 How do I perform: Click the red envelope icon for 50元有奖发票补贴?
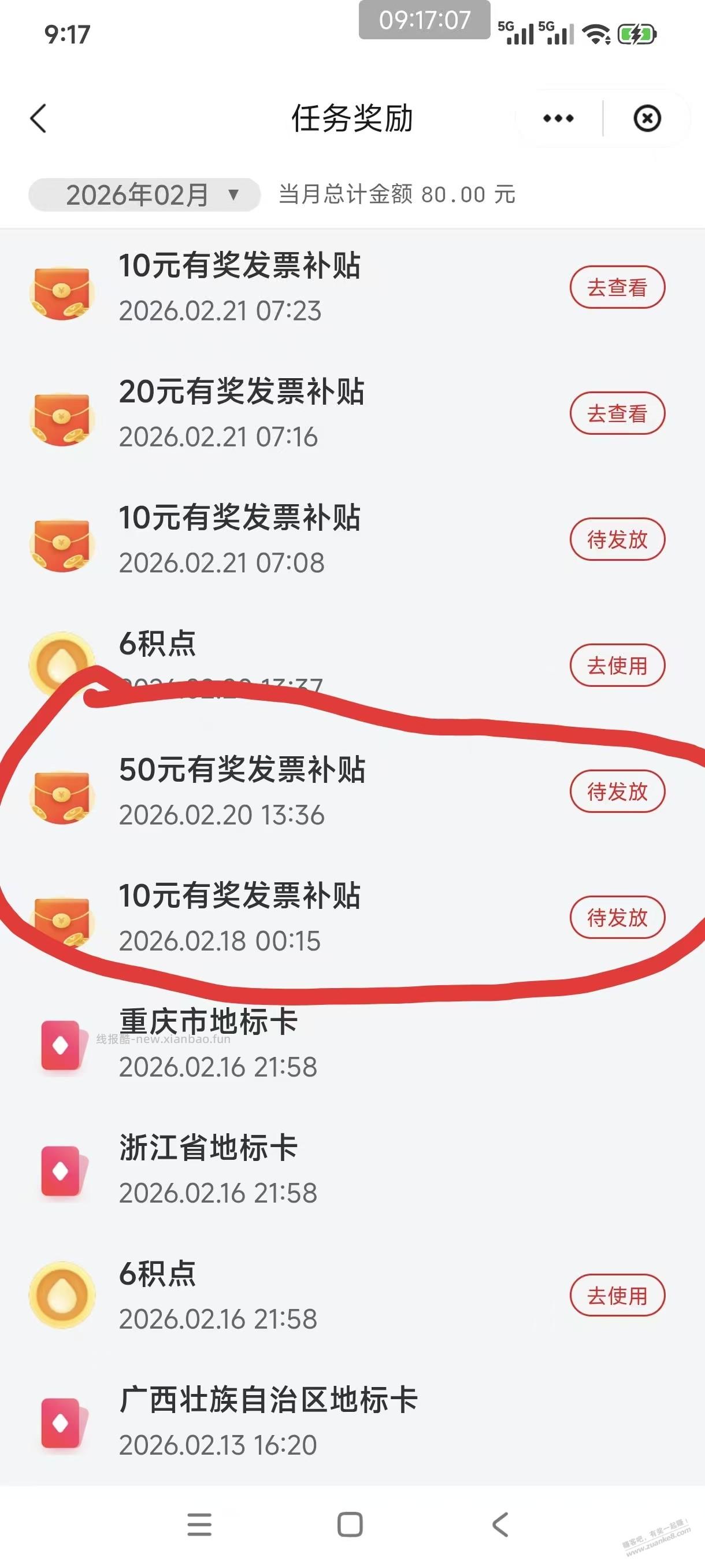[x=61, y=797]
